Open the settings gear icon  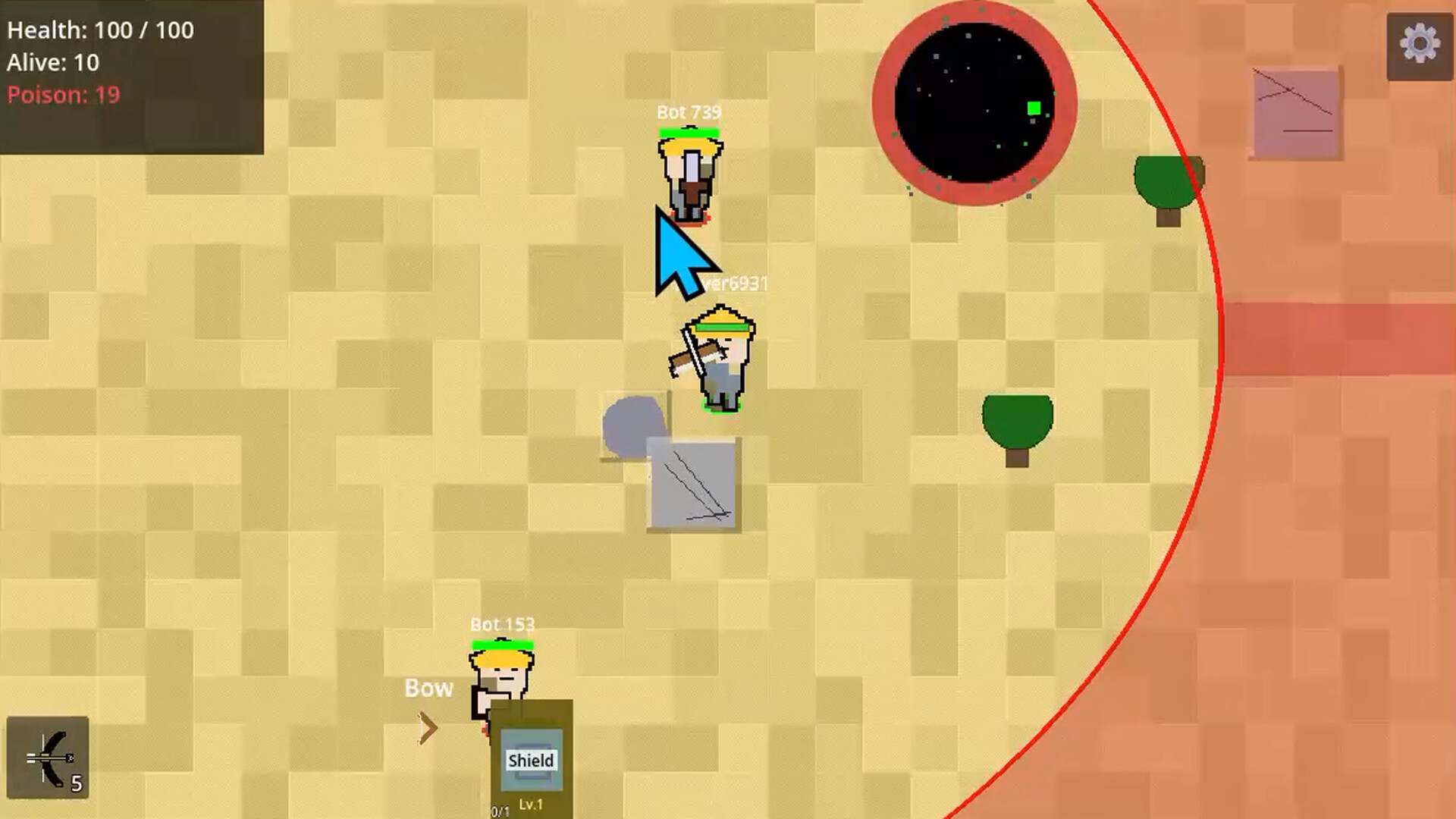tap(1419, 45)
